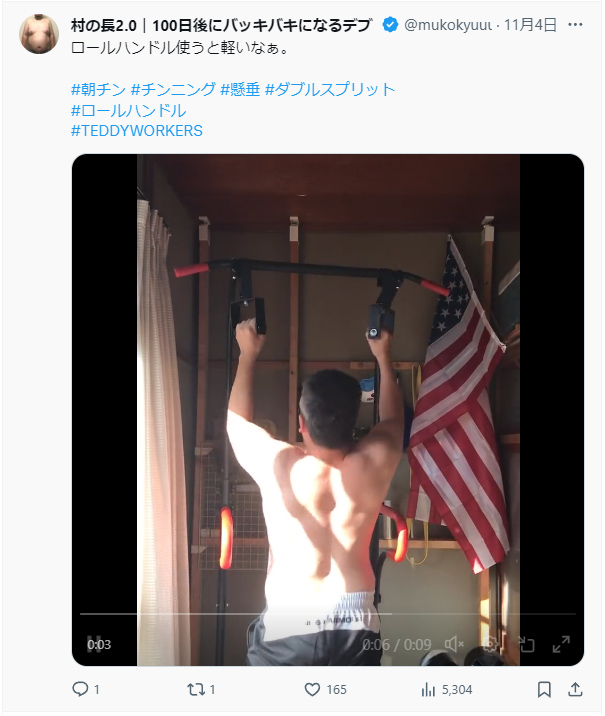Open video playback settings gear
Screen dimensions: 605x716
491,644
